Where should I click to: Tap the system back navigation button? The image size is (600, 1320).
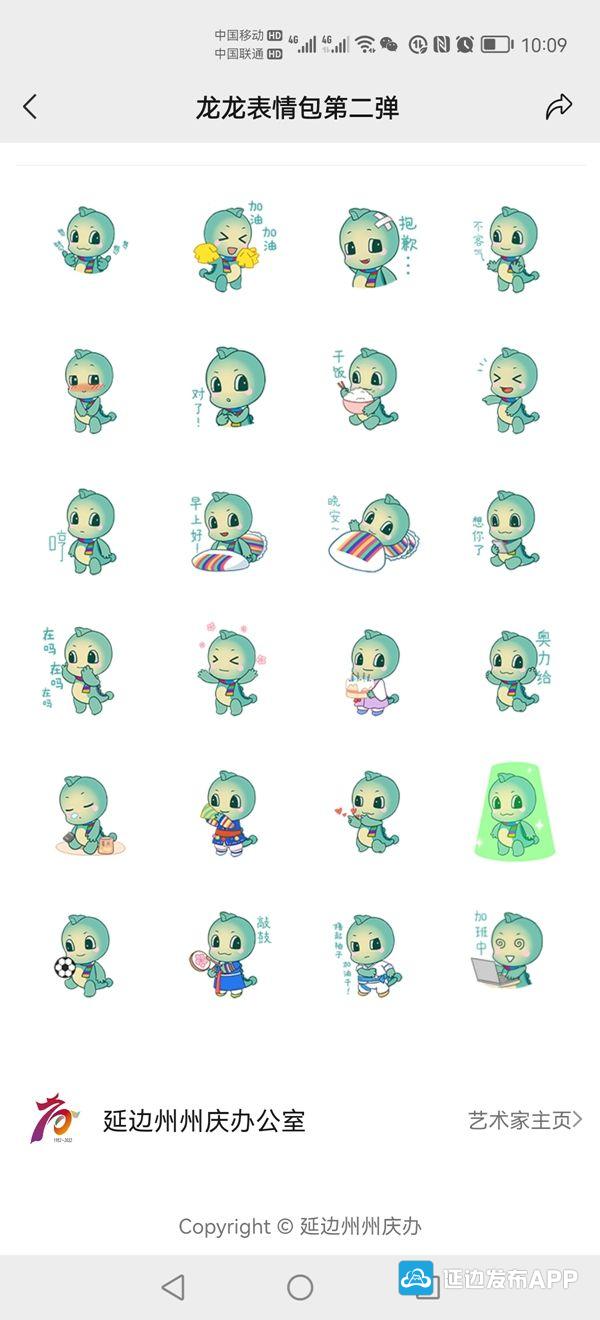(173, 1287)
